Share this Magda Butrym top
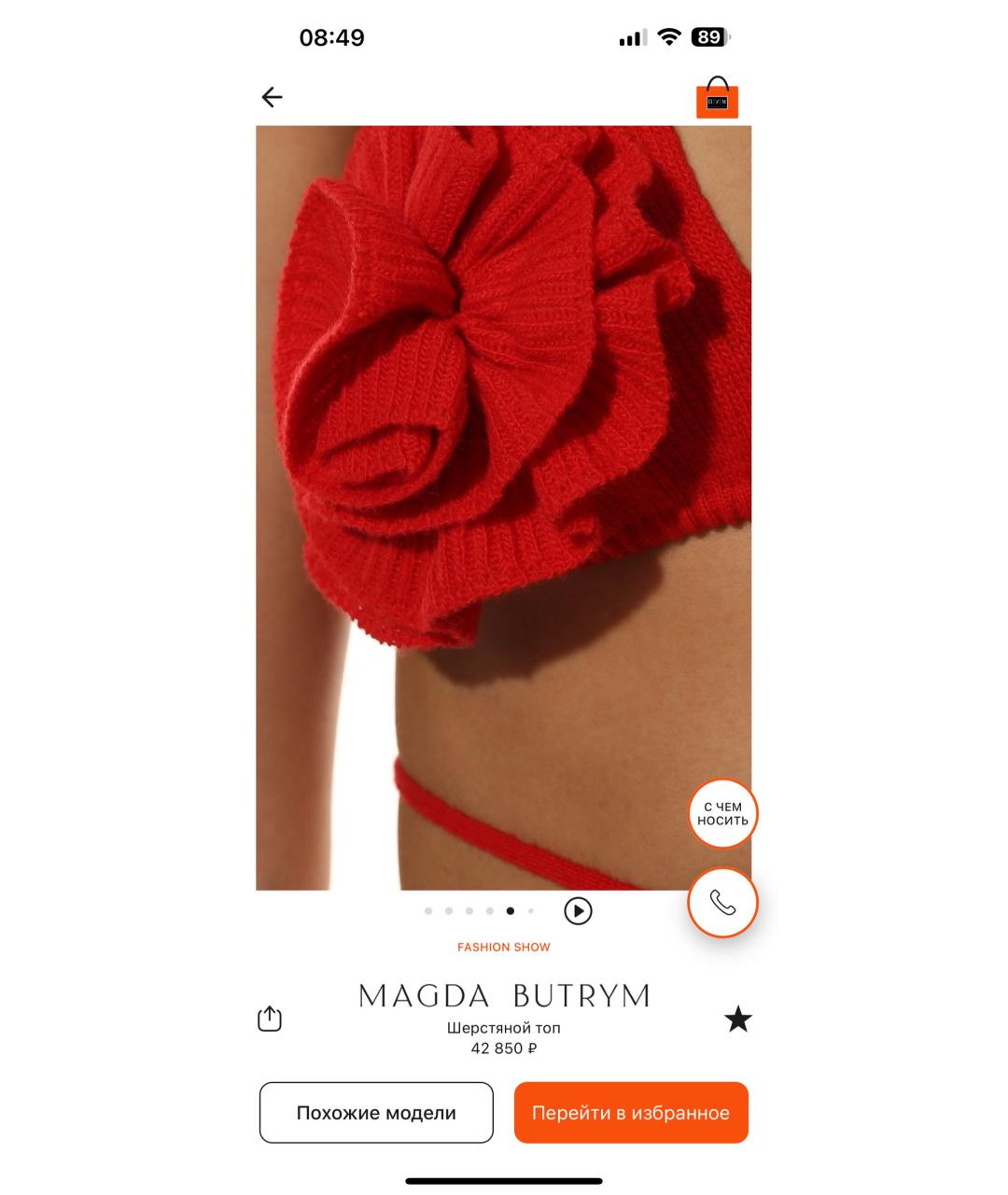 click(269, 1019)
